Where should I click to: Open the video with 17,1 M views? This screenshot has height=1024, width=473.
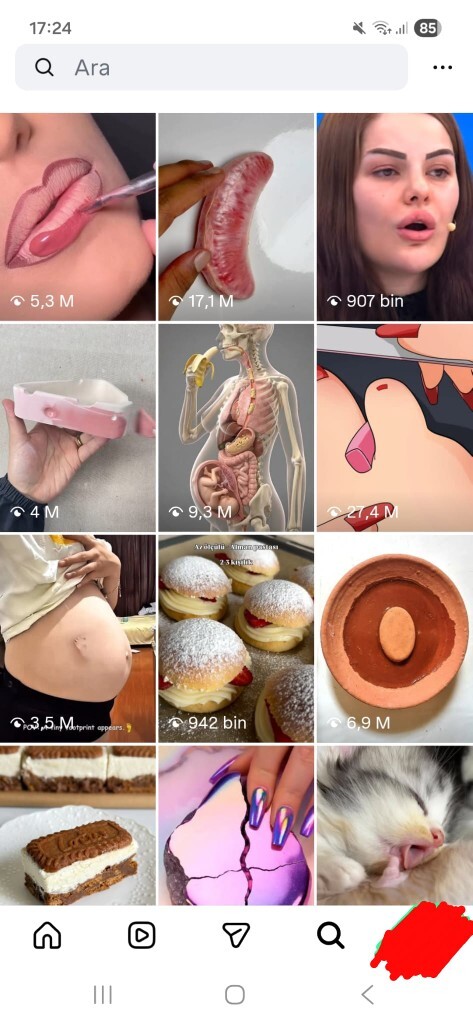236,217
